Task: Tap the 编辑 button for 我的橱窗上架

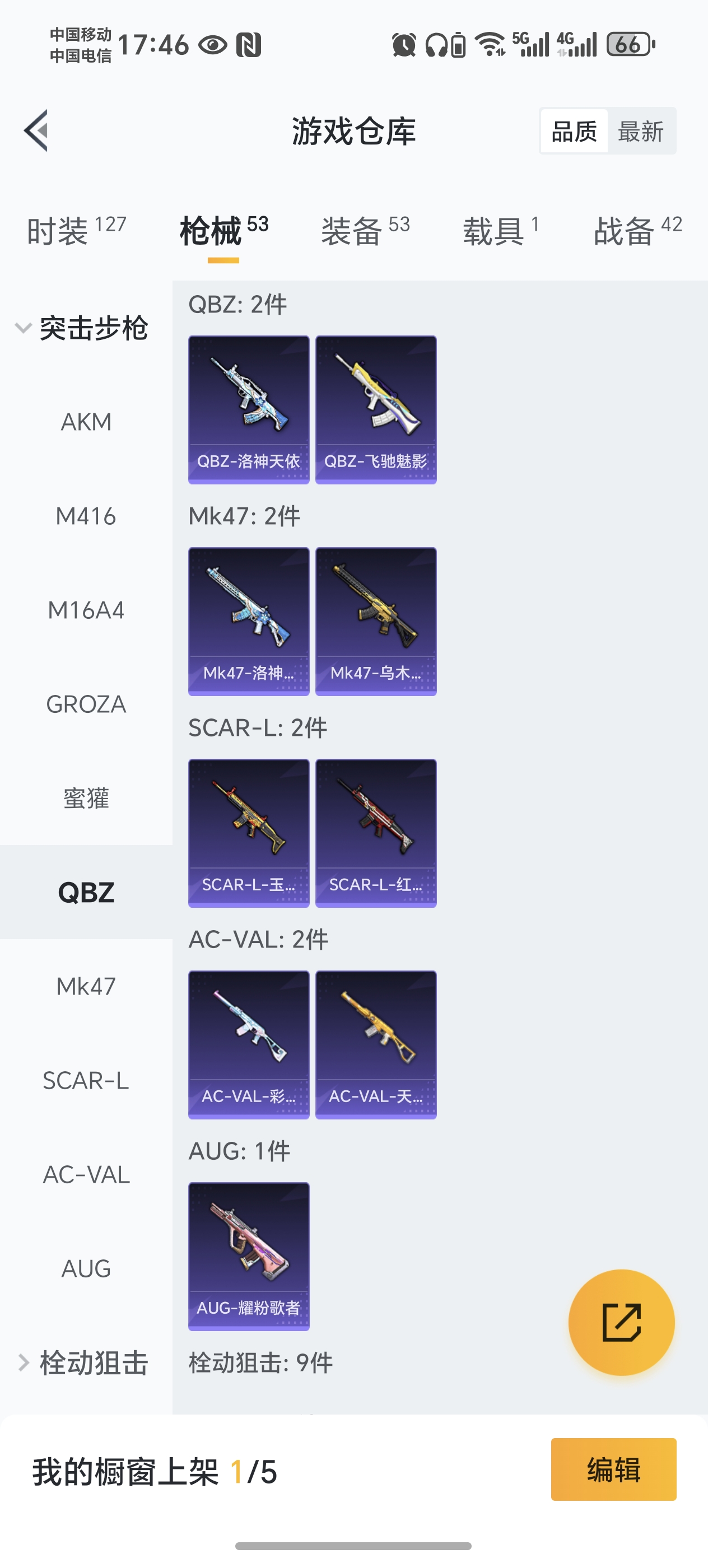Action: (613, 1469)
